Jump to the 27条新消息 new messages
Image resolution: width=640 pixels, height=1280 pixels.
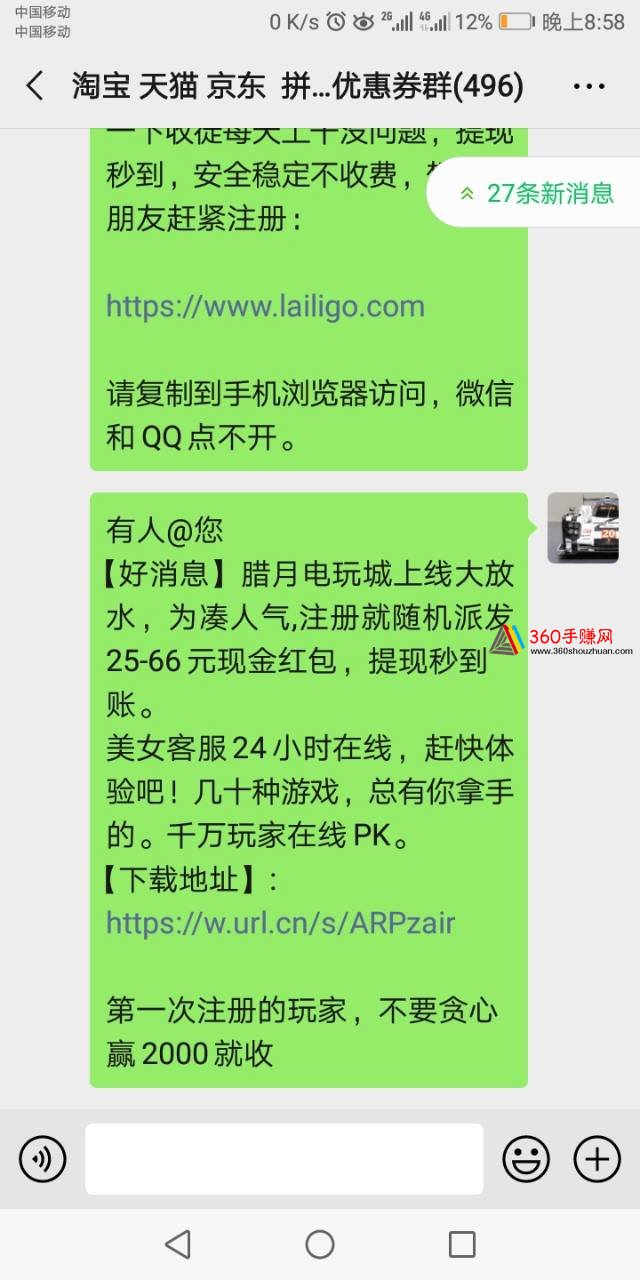pos(538,193)
